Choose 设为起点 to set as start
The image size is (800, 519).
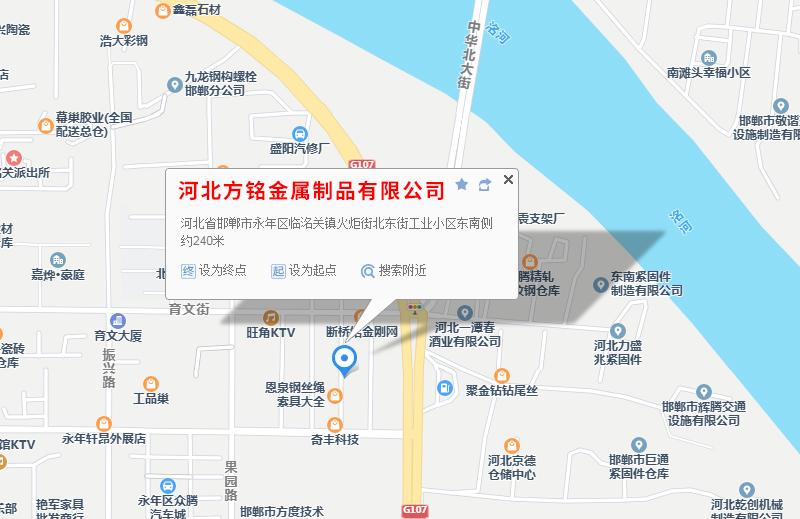(x=304, y=270)
